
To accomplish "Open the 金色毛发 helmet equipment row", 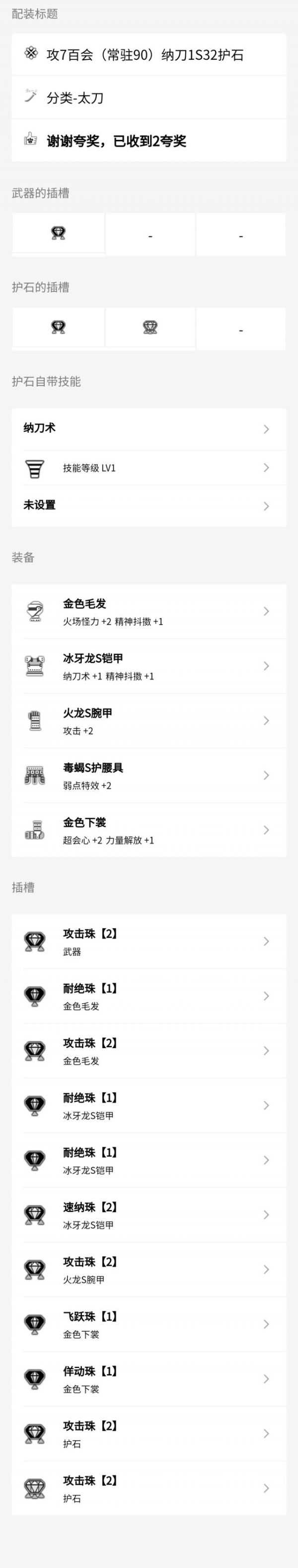I will (149, 611).
